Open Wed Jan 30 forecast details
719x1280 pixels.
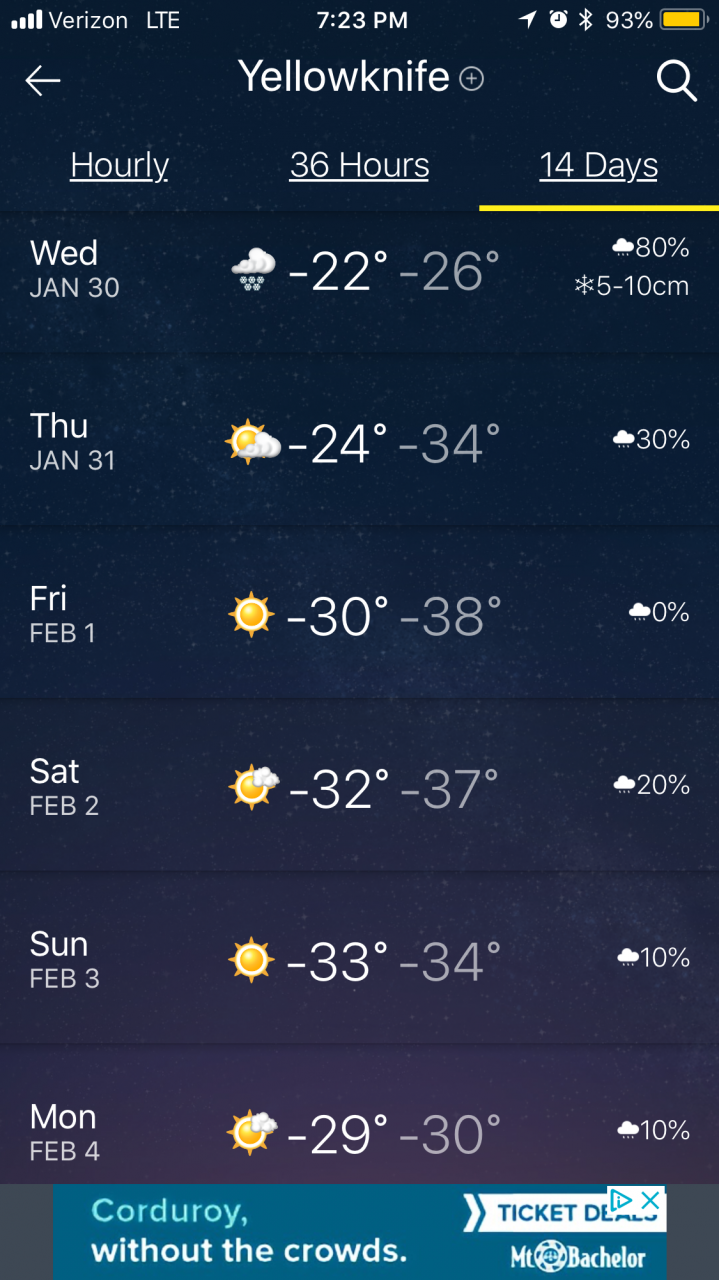point(359,270)
